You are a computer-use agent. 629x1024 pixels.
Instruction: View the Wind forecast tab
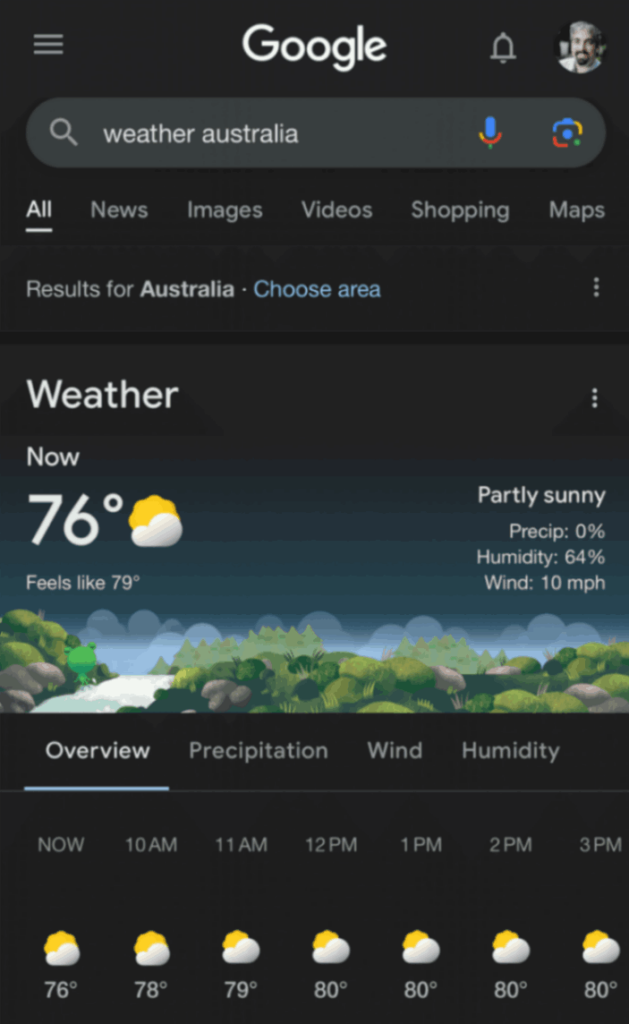pos(394,751)
